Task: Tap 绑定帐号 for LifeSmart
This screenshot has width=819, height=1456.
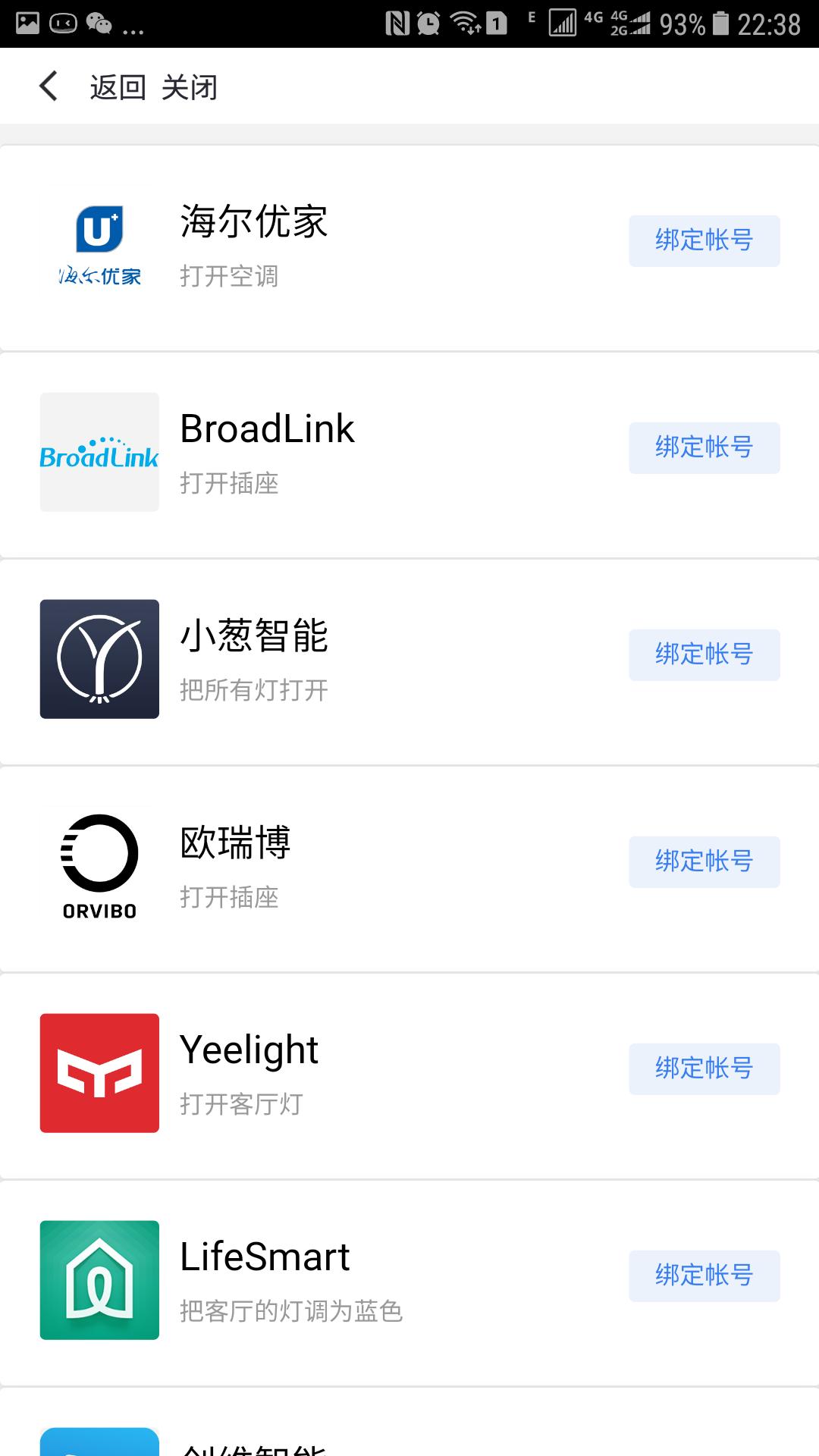Action: tap(704, 1276)
